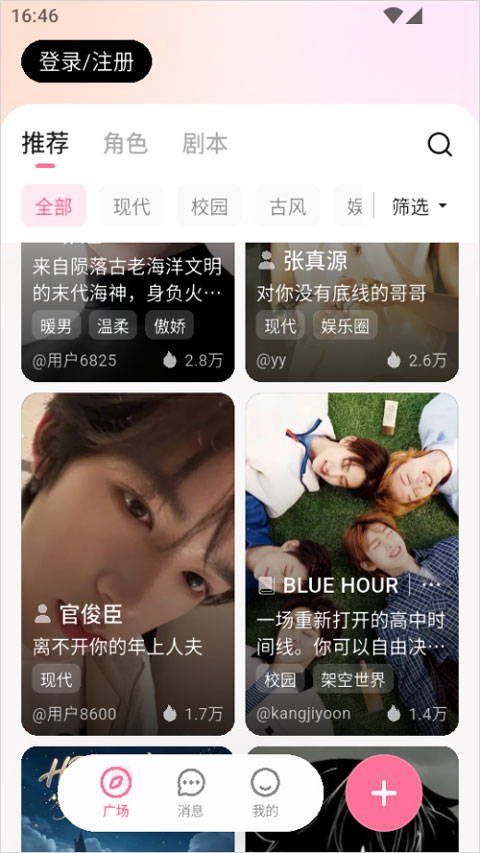
Task: Select the 推荐 tab
Action: [x=45, y=144]
